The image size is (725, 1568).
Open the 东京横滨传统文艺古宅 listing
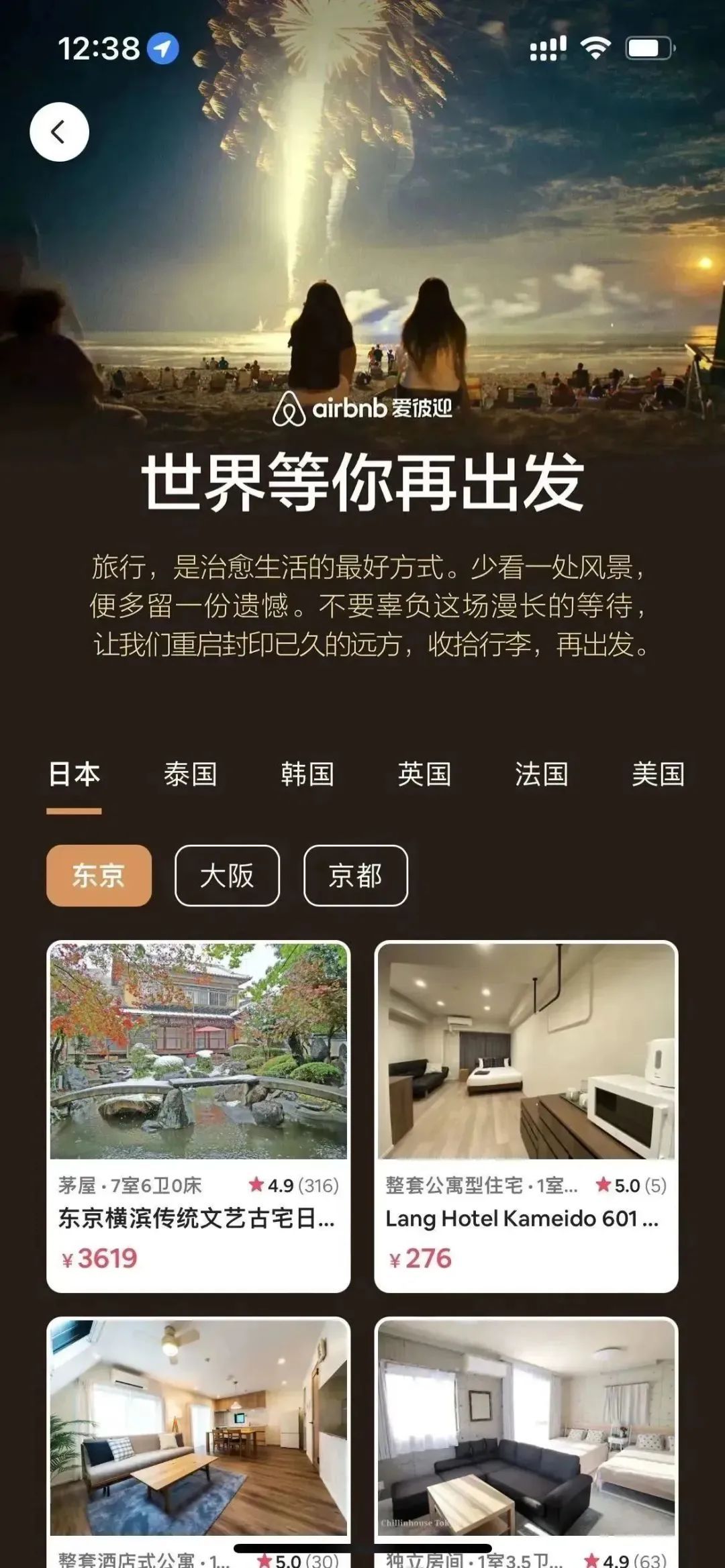(x=198, y=1116)
